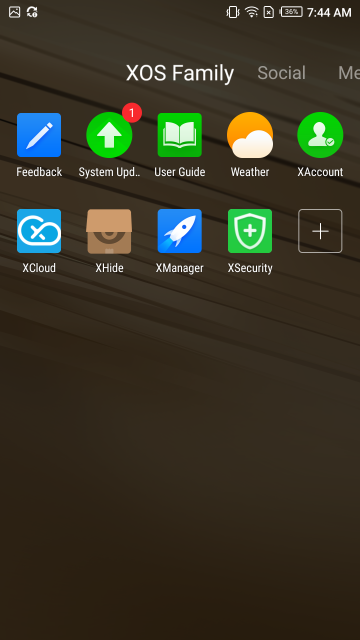
Task: Add an app with the plus tile
Action: point(320,231)
